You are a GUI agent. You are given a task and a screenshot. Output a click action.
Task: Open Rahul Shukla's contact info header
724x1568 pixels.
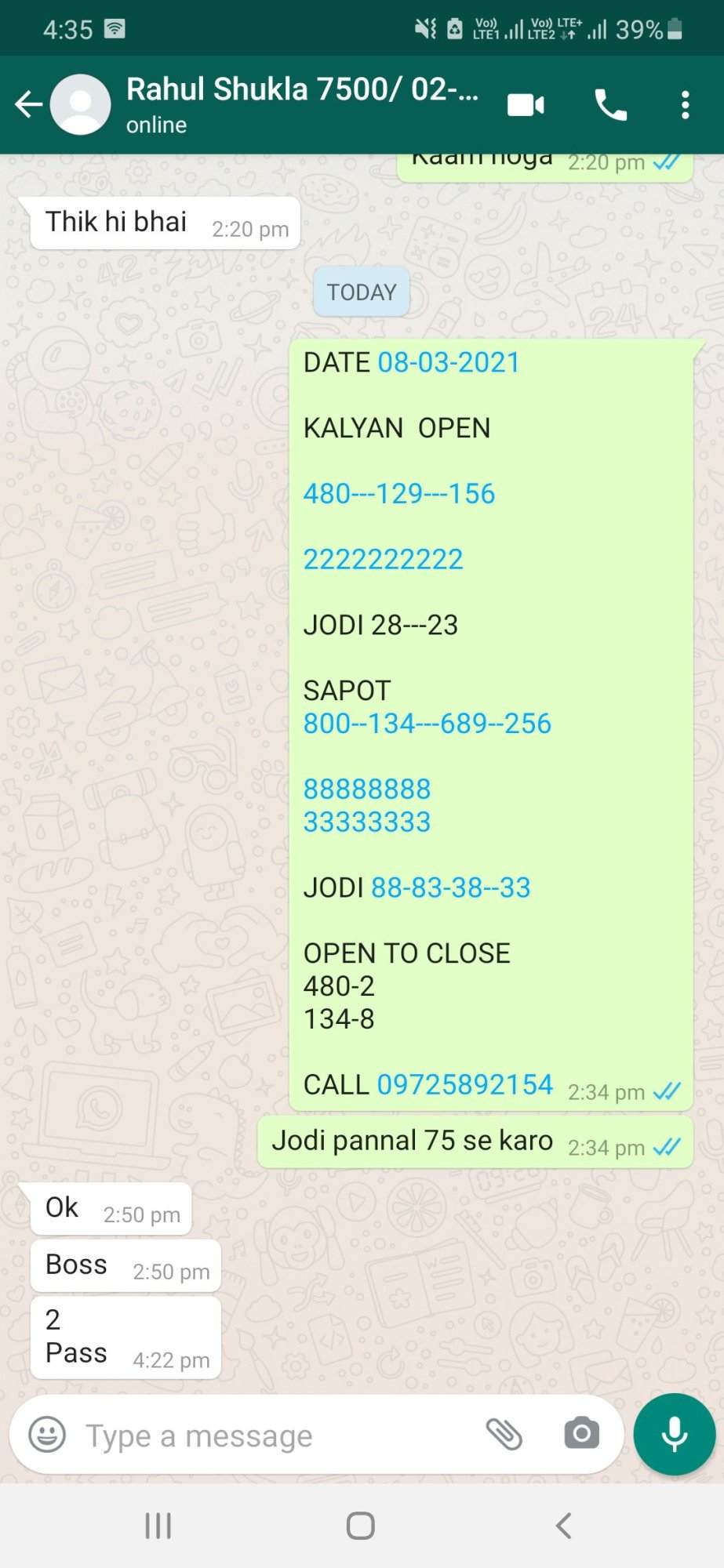pyautogui.click(x=302, y=104)
